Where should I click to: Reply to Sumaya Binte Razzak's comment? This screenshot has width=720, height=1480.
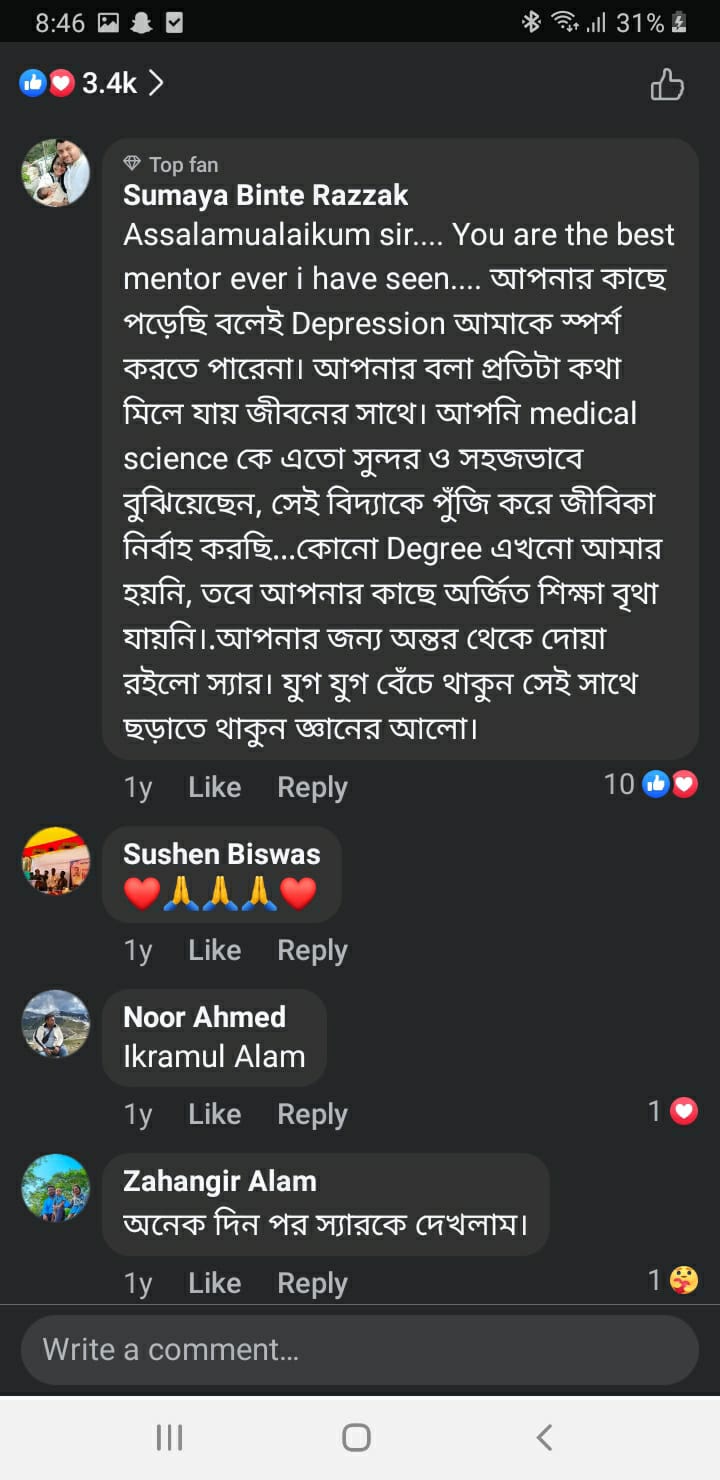pyautogui.click(x=312, y=787)
